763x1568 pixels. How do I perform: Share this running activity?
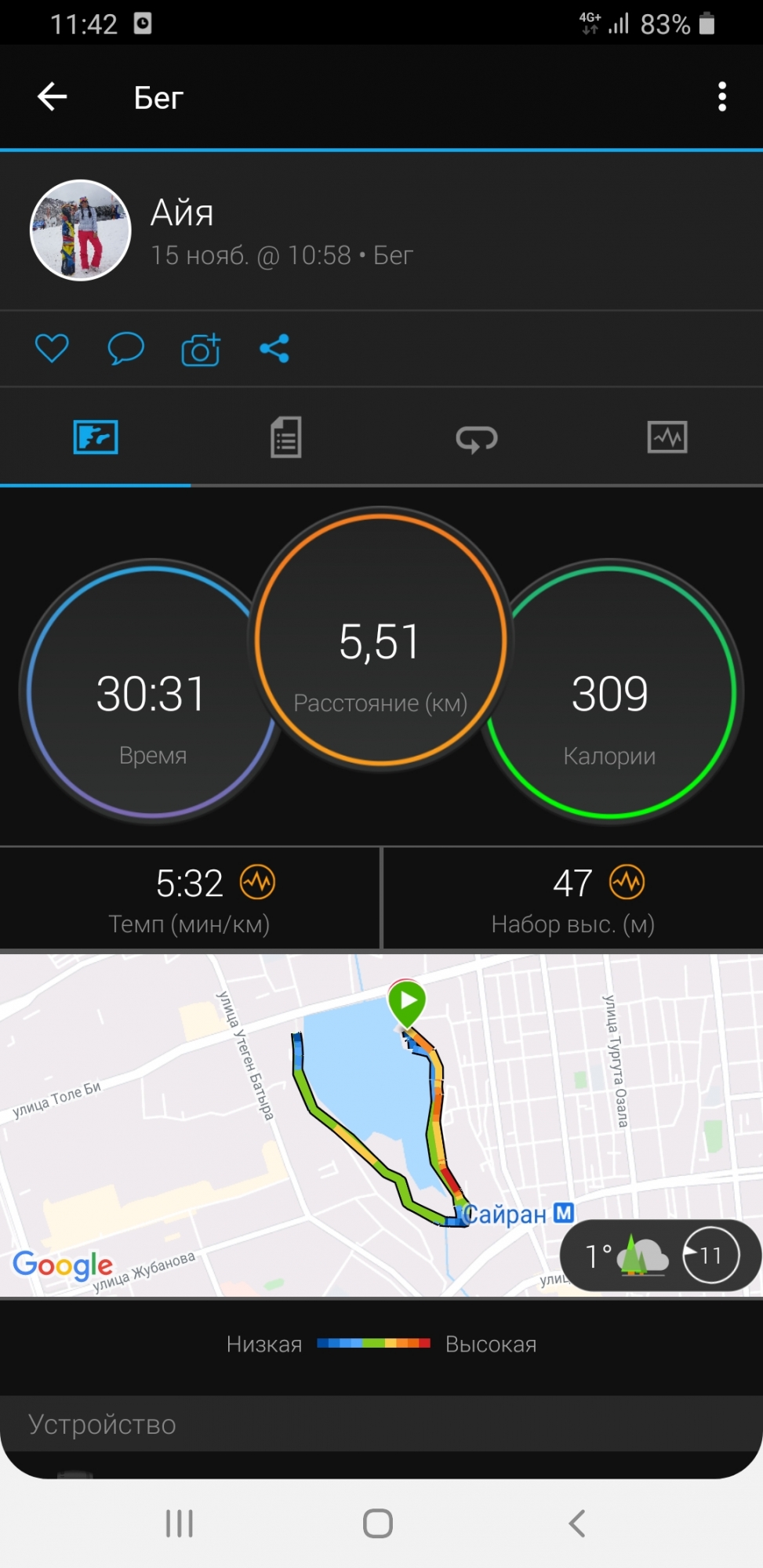pos(274,348)
